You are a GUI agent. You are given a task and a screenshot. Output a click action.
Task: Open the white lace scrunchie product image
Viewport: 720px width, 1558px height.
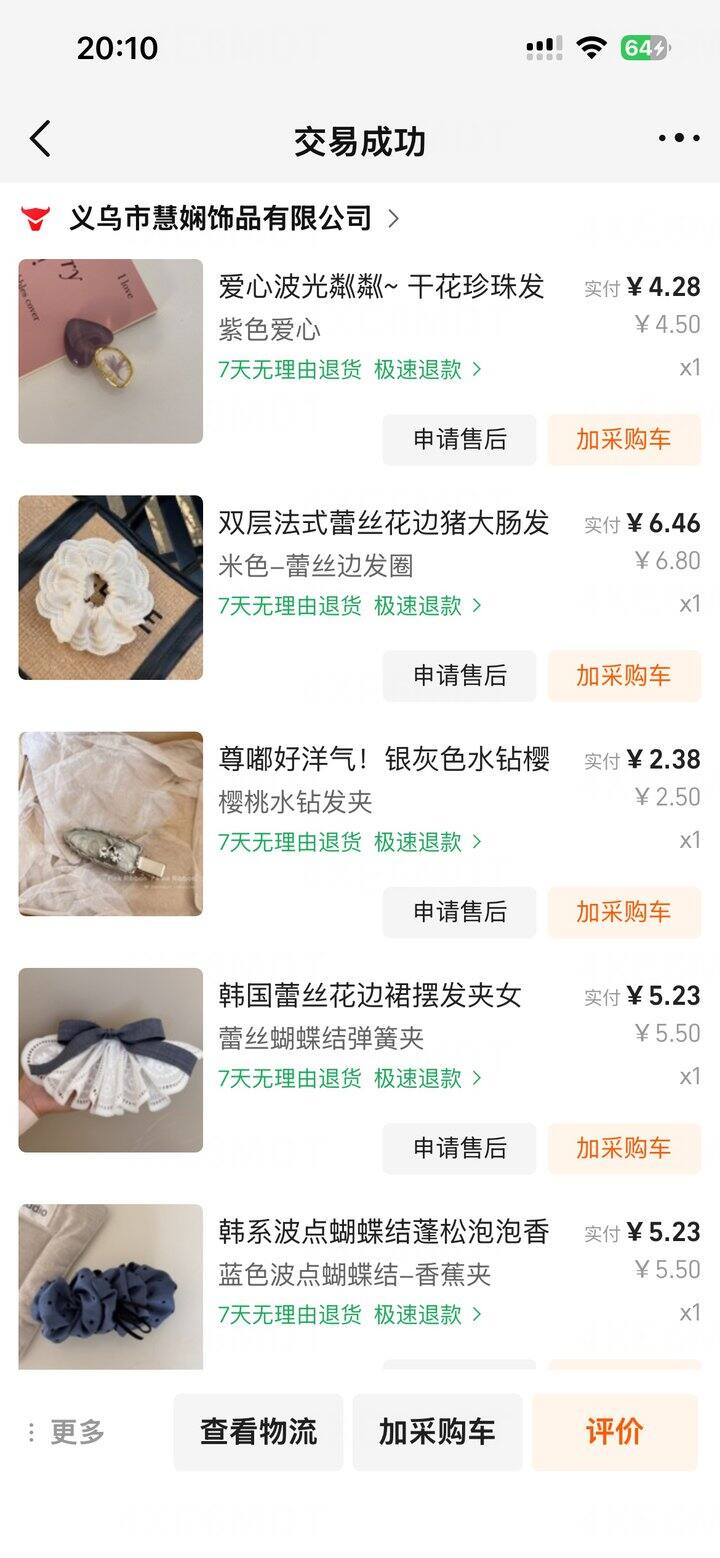(x=110, y=587)
